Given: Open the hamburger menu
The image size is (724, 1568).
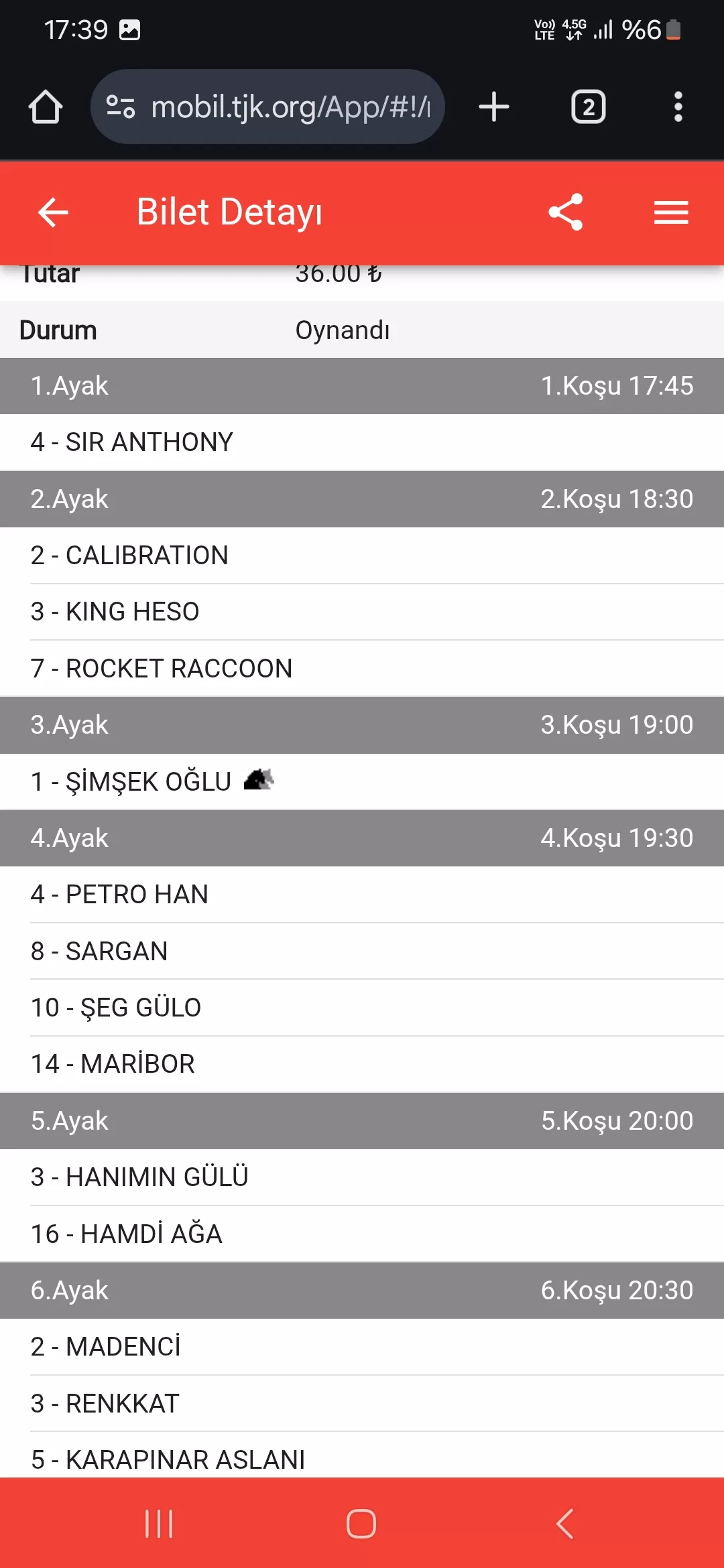Looking at the screenshot, I should point(671,212).
